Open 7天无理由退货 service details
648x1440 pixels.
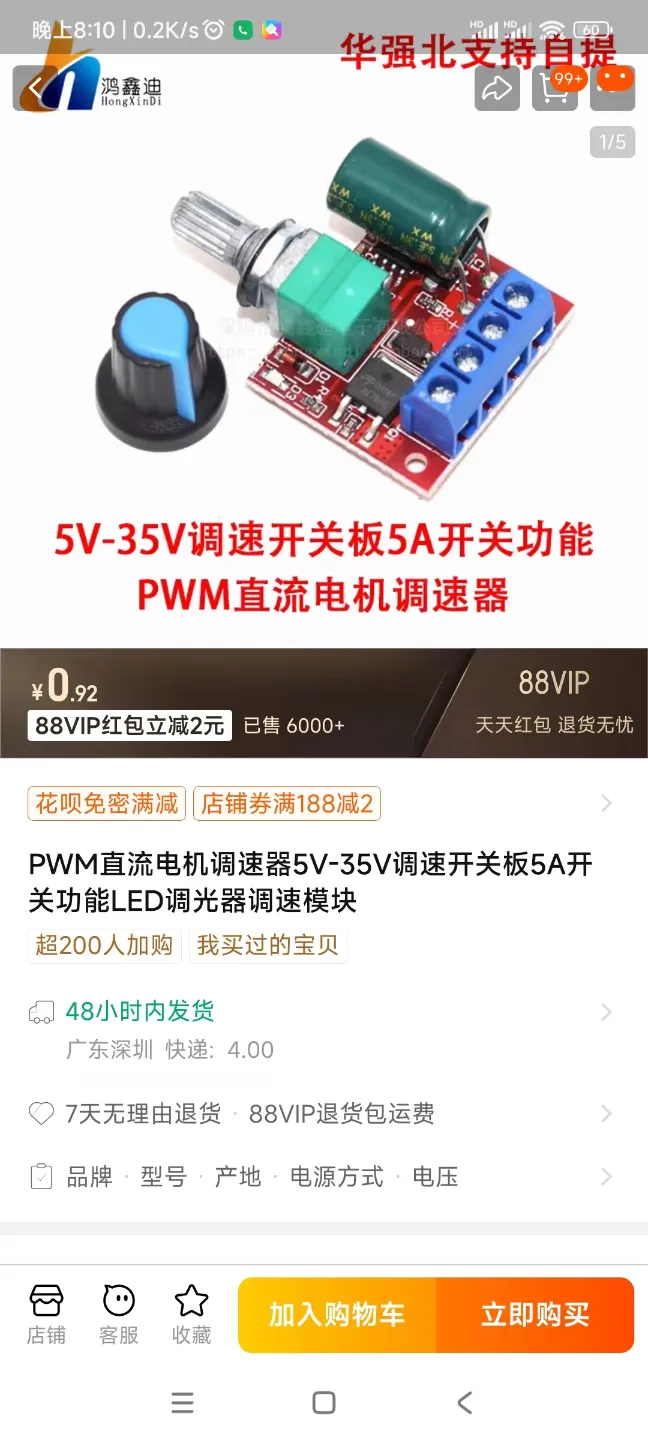pos(324,1114)
